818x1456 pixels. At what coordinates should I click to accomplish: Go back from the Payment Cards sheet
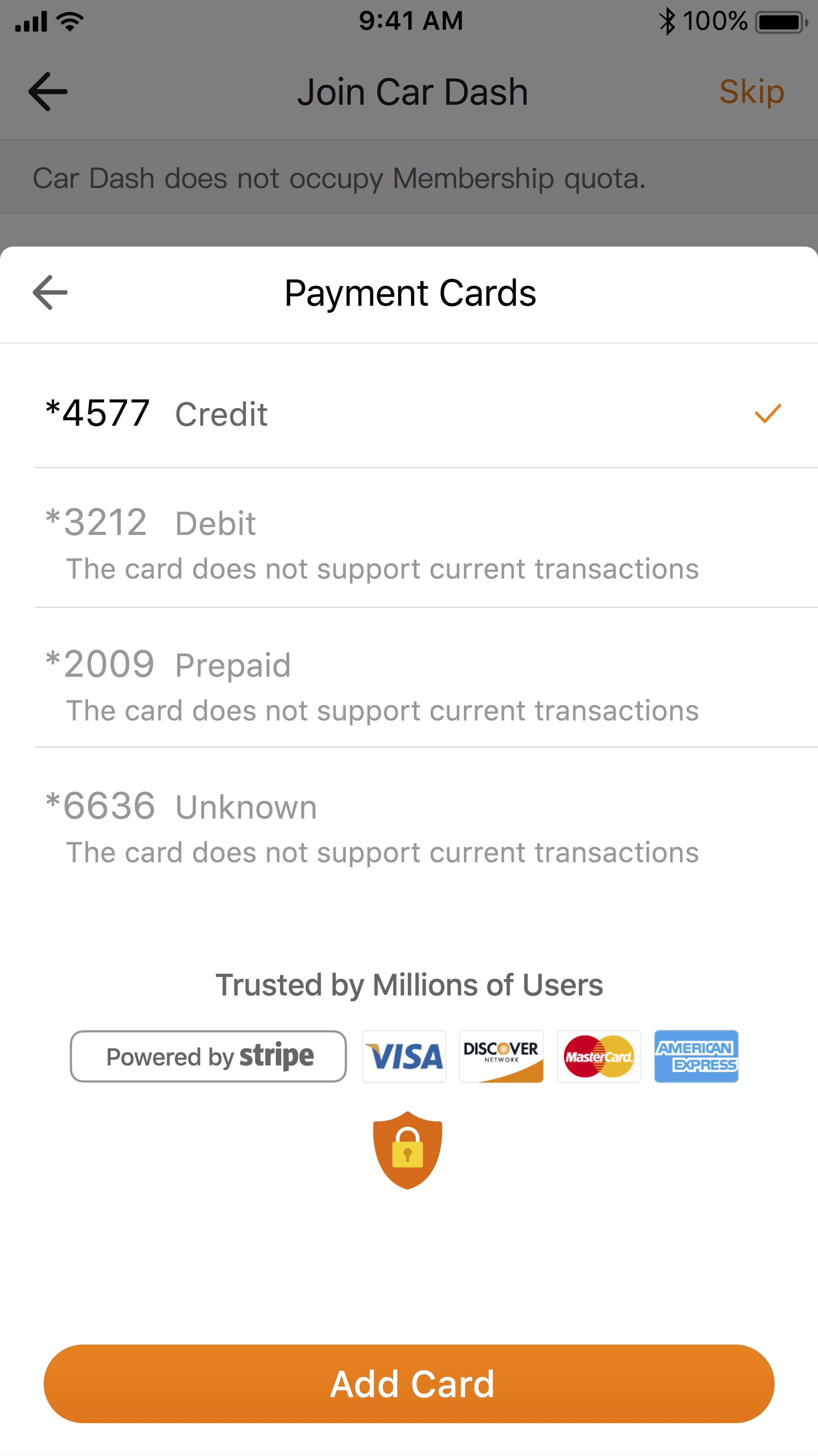pyautogui.click(x=50, y=293)
